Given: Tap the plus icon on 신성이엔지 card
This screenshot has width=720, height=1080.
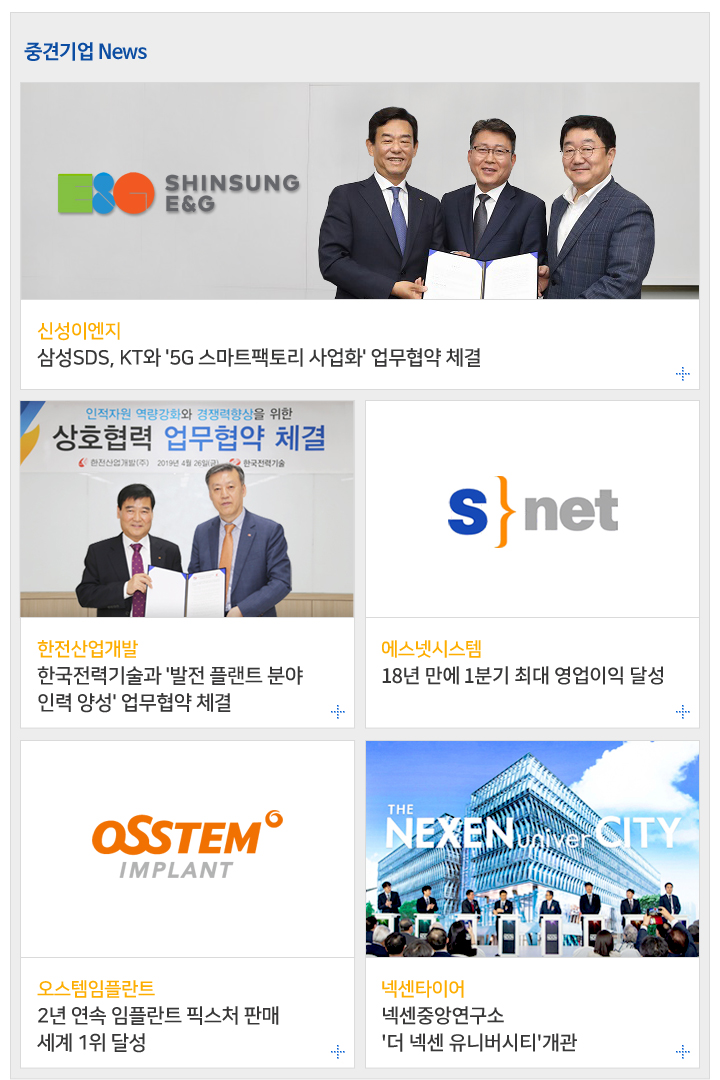Looking at the screenshot, I should point(683,374).
